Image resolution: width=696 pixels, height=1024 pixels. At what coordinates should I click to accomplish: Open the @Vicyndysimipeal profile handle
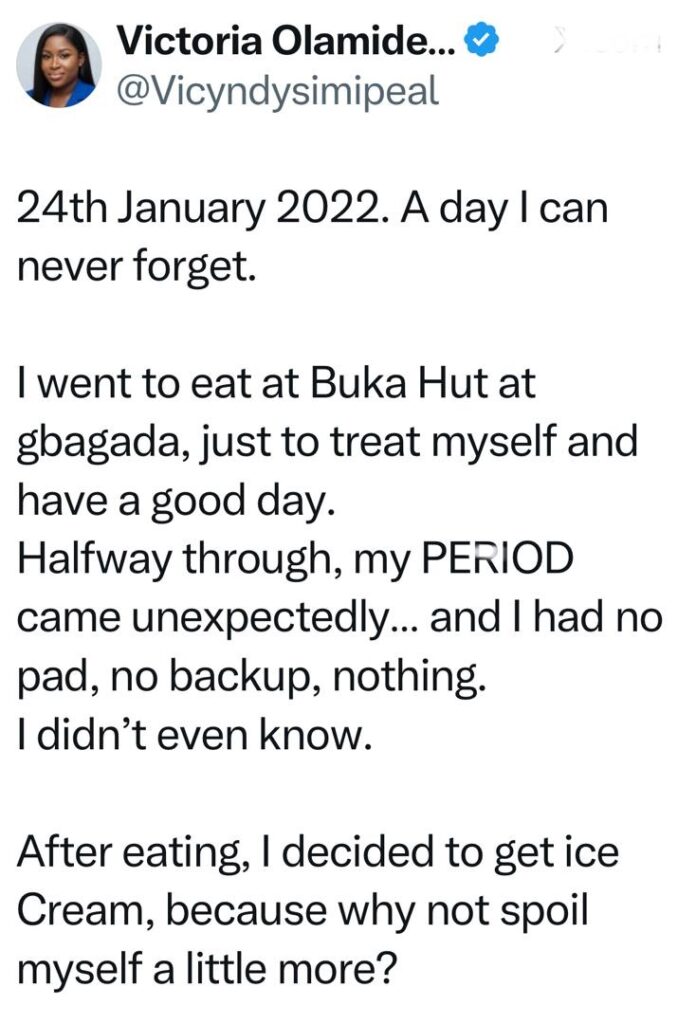[x=277, y=91]
